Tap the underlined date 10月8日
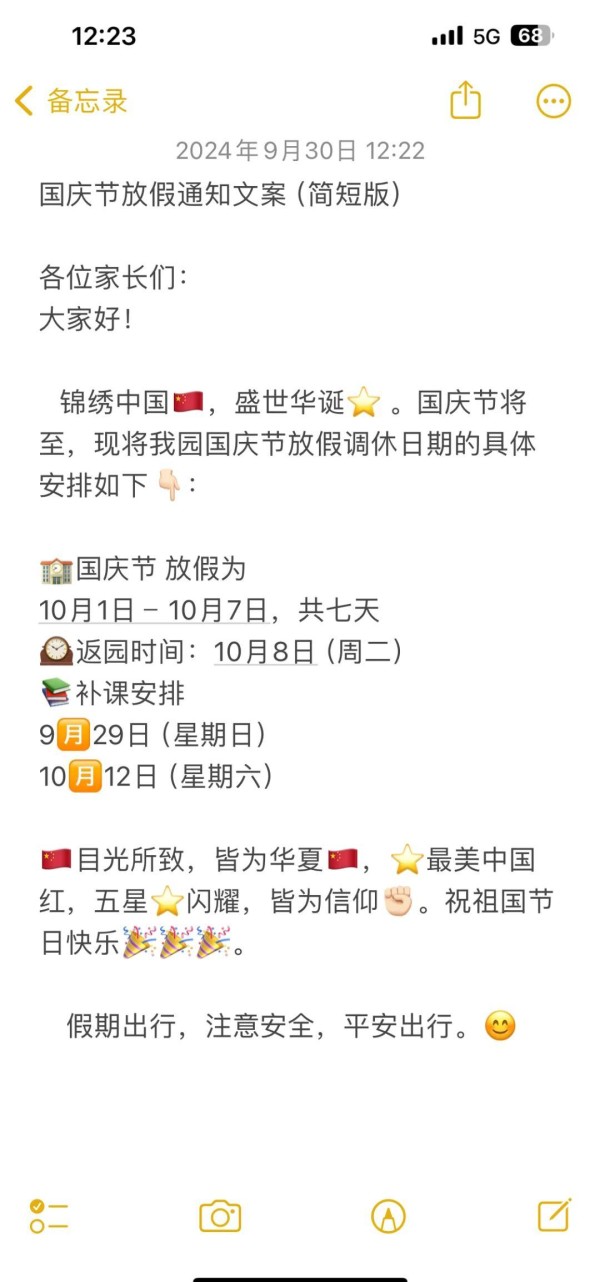This screenshot has width=600, height=1282. [x=265, y=652]
